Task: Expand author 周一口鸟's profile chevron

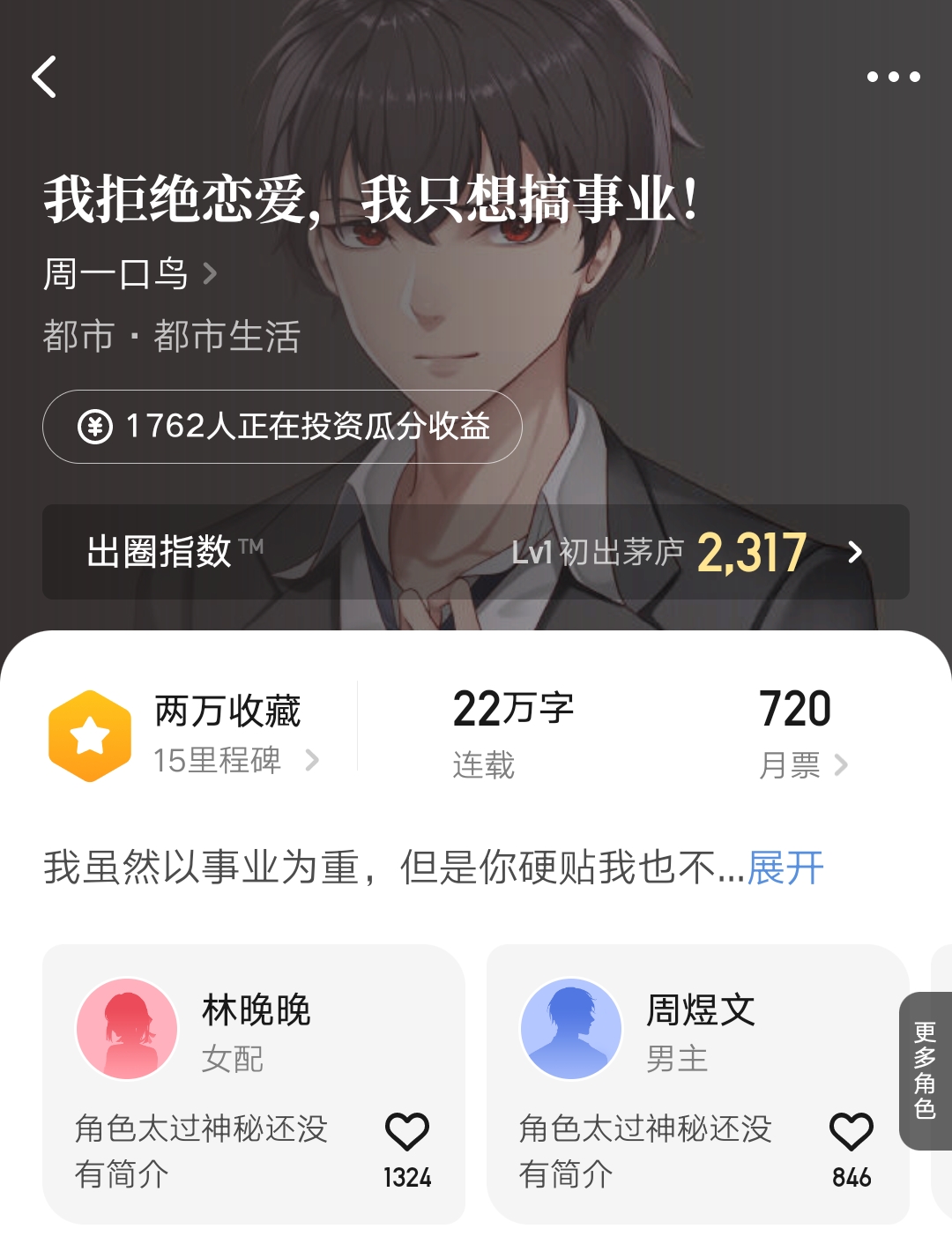Action: point(212,274)
